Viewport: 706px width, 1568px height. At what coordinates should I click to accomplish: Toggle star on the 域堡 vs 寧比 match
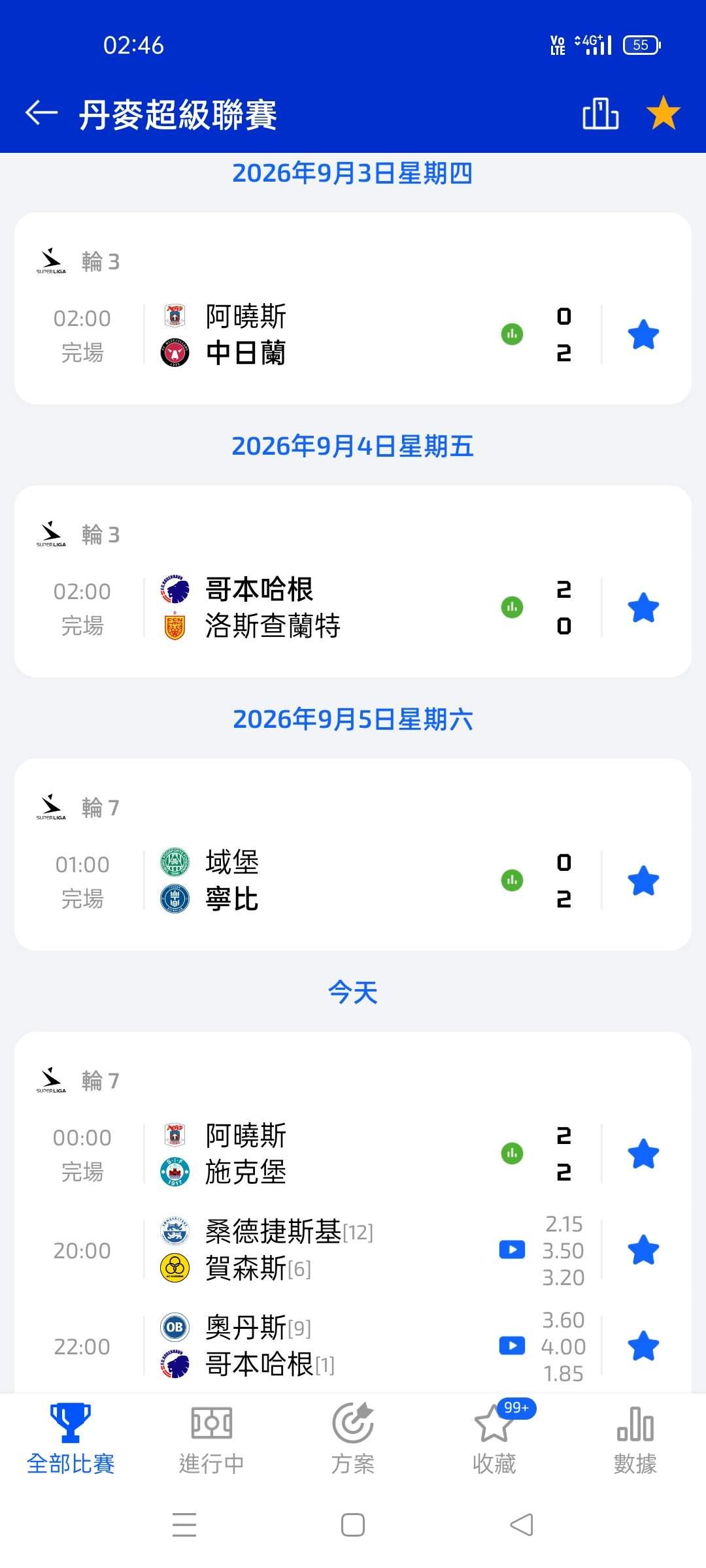click(x=643, y=881)
